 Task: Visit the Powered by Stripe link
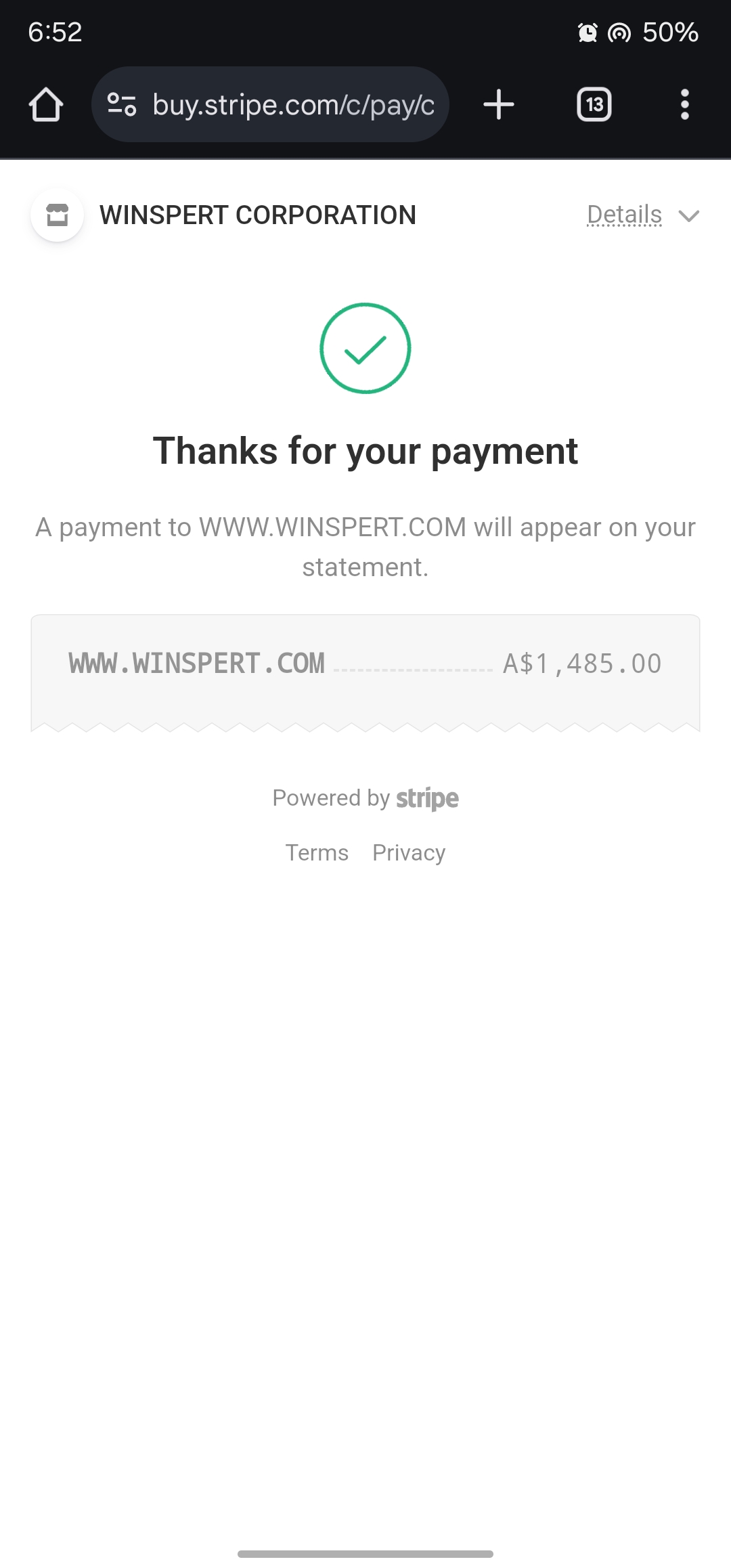365,798
